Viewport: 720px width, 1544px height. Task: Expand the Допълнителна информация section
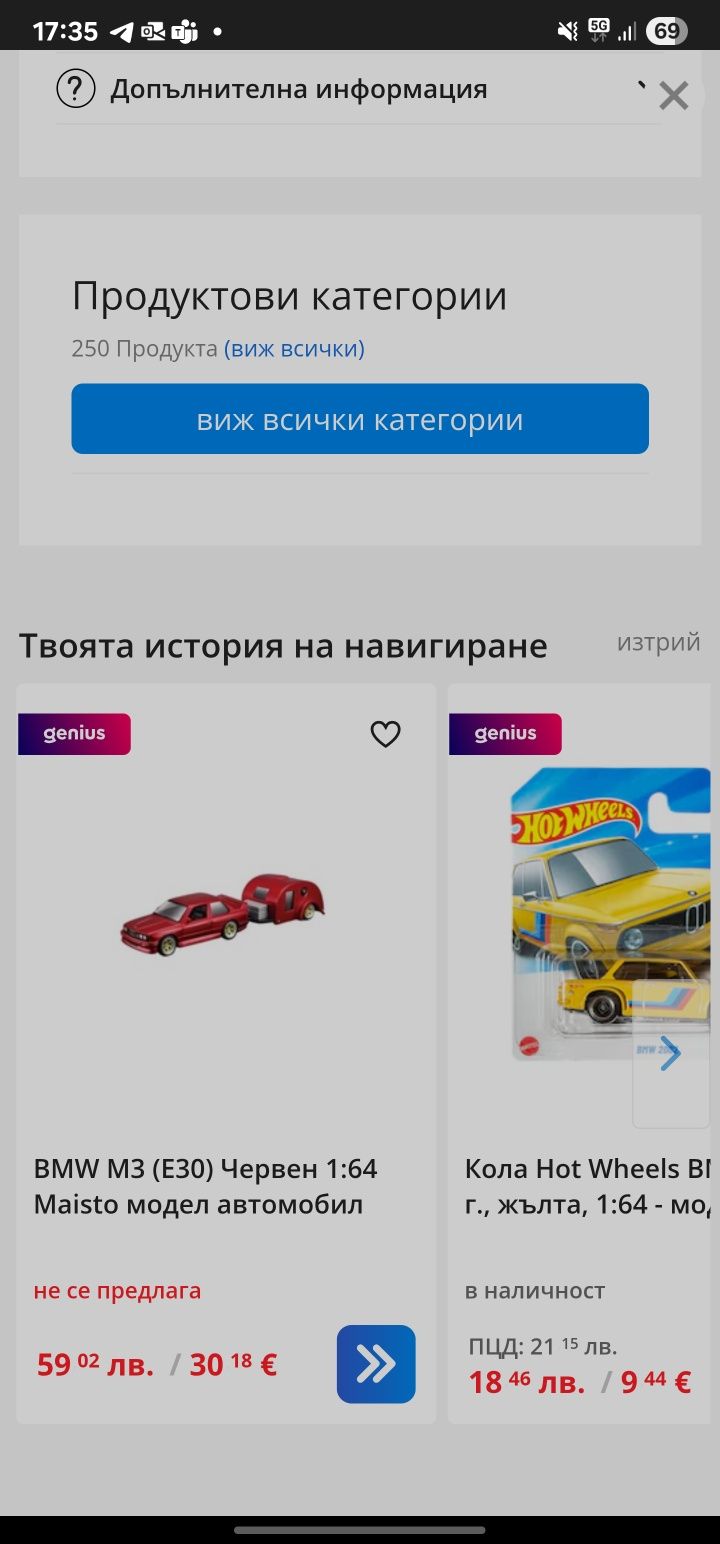pyautogui.click(x=298, y=90)
